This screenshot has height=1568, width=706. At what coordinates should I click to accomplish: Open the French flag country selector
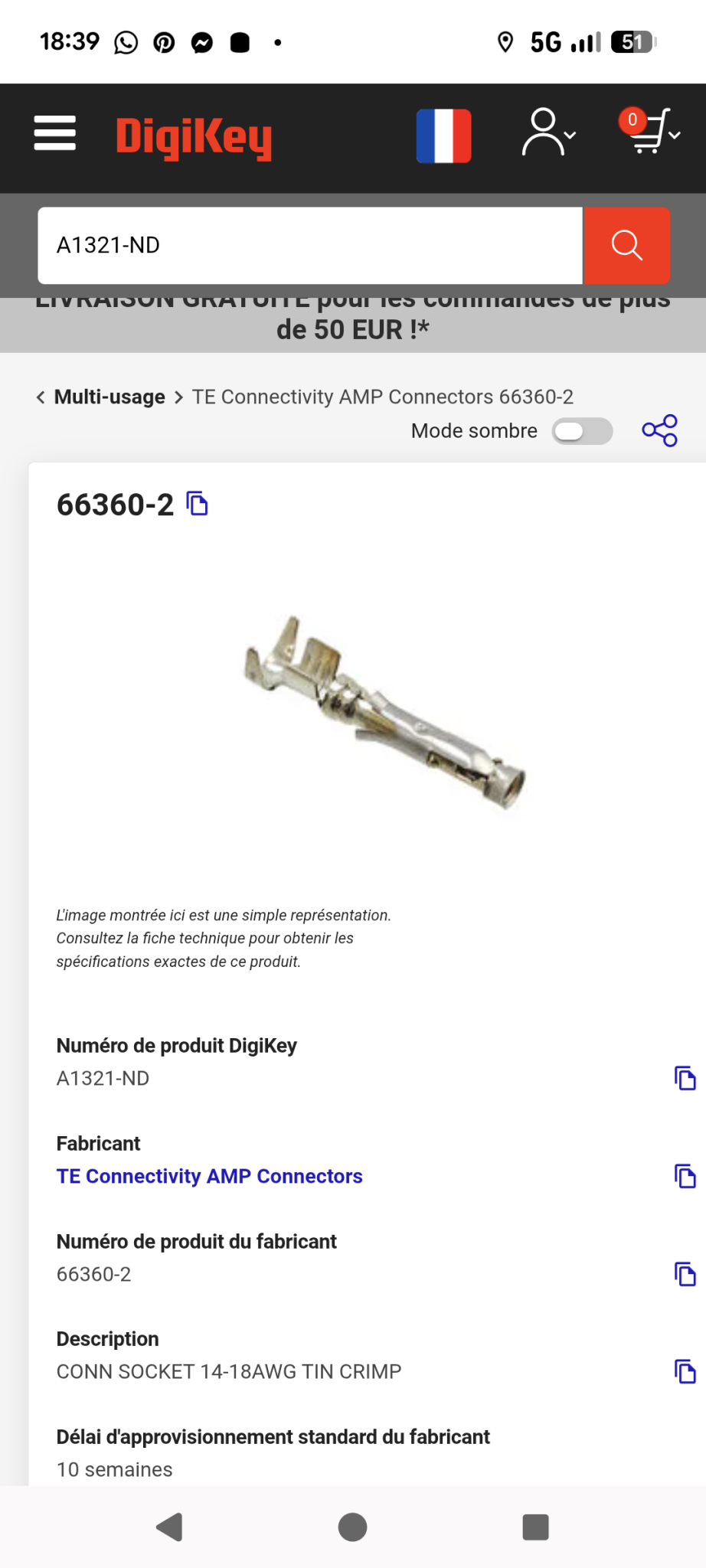(x=443, y=136)
